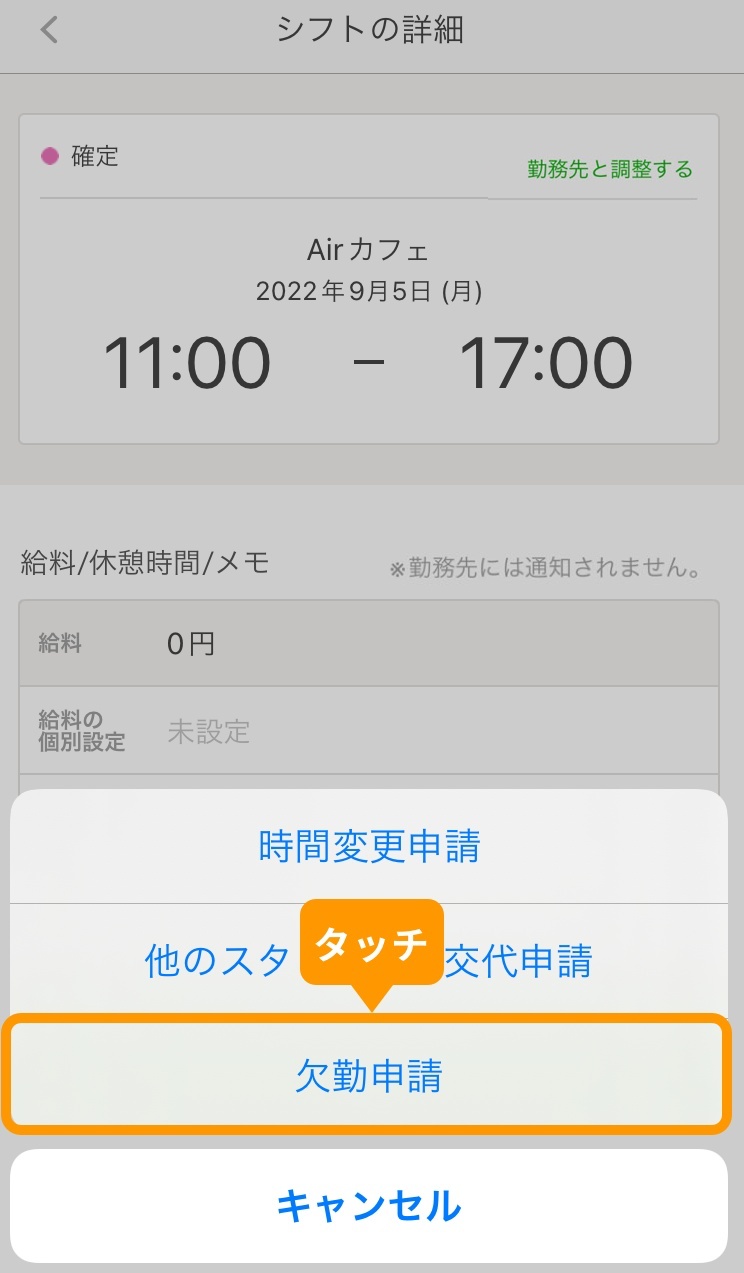Select 時間変更申請 from the action sheet

[x=369, y=847]
